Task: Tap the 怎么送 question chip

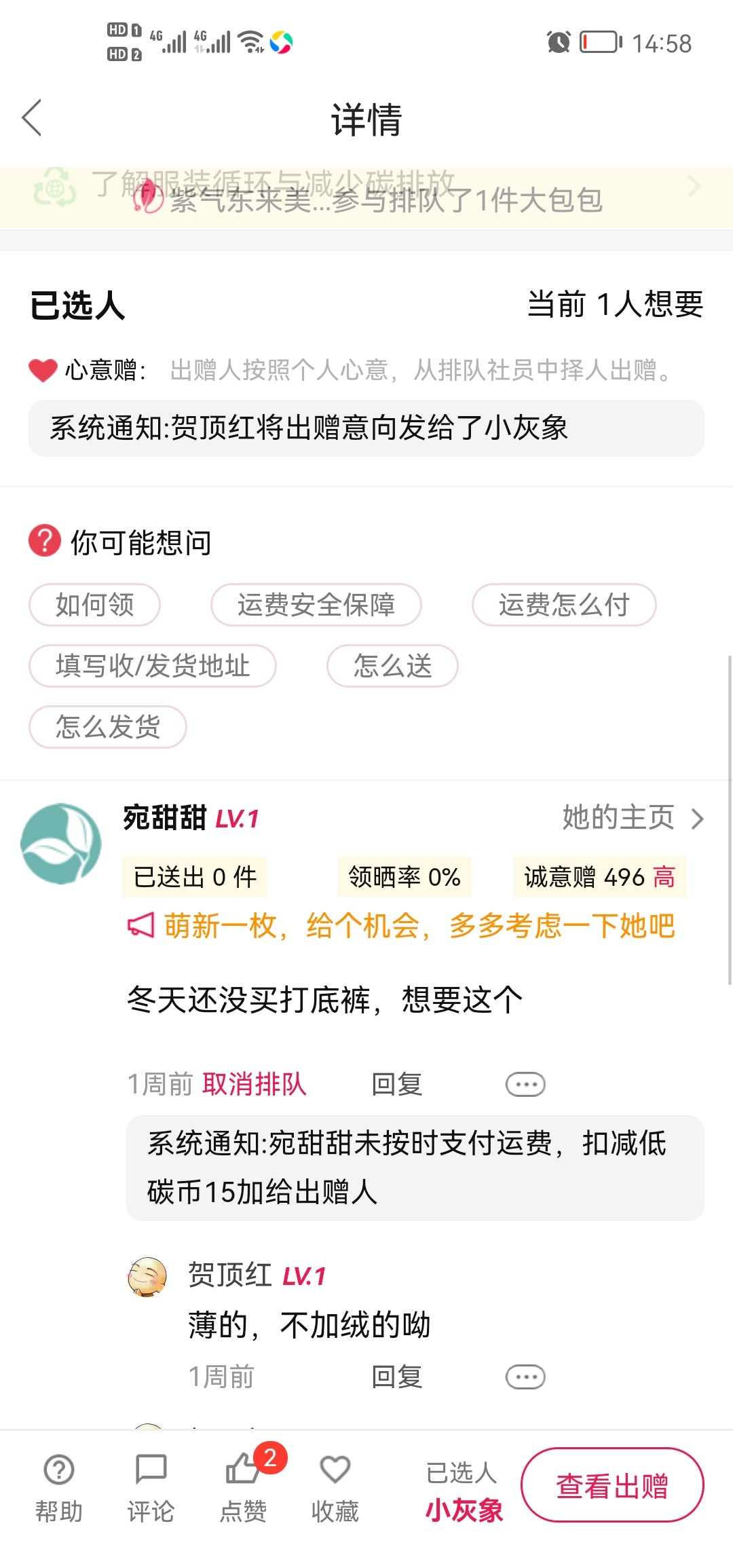Action: (x=392, y=666)
